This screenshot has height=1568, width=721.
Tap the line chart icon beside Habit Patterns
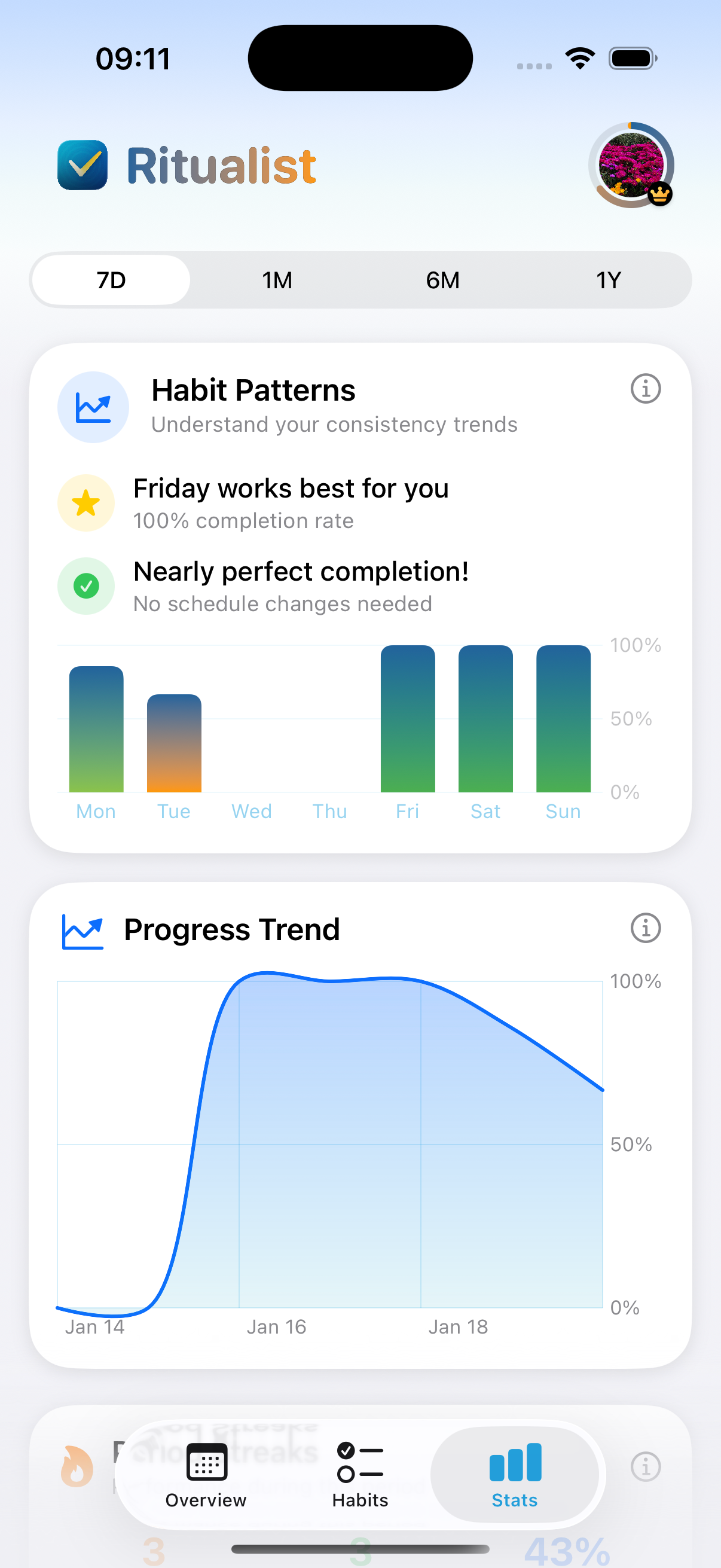[93, 406]
